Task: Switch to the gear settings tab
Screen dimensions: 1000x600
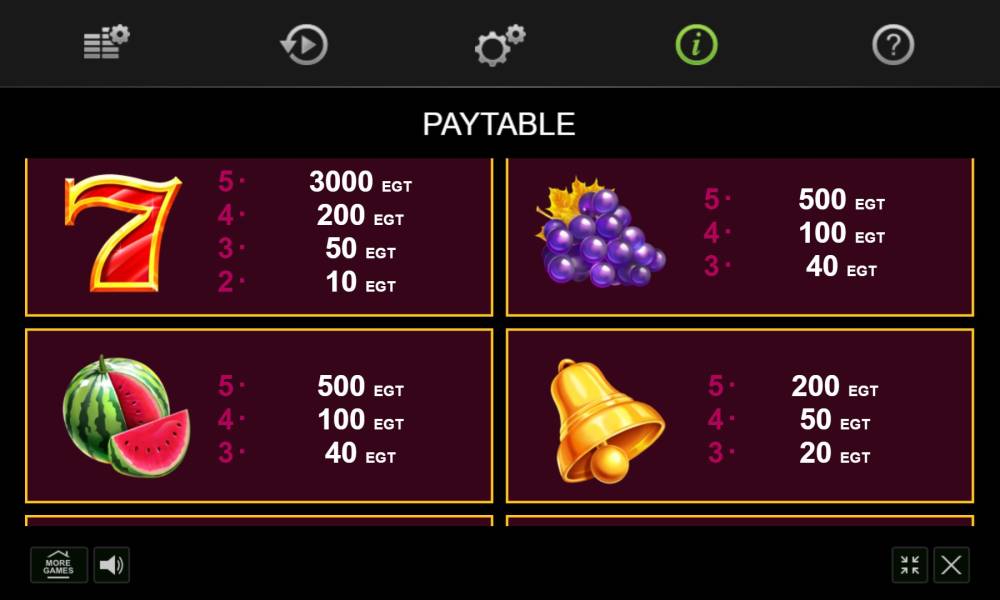Action: [x=499, y=44]
